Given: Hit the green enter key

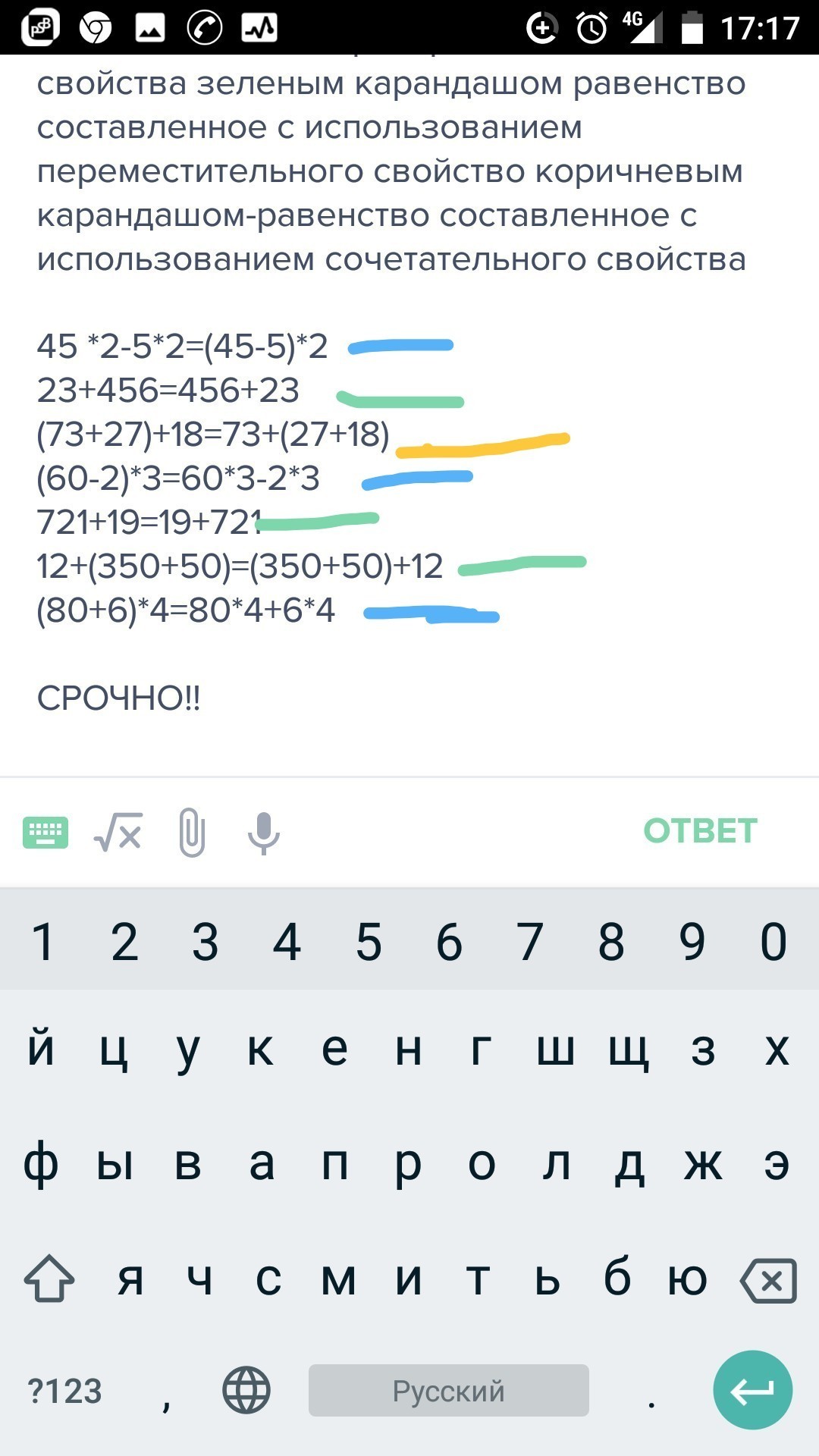Looking at the screenshot, I should pos(752,1390).
